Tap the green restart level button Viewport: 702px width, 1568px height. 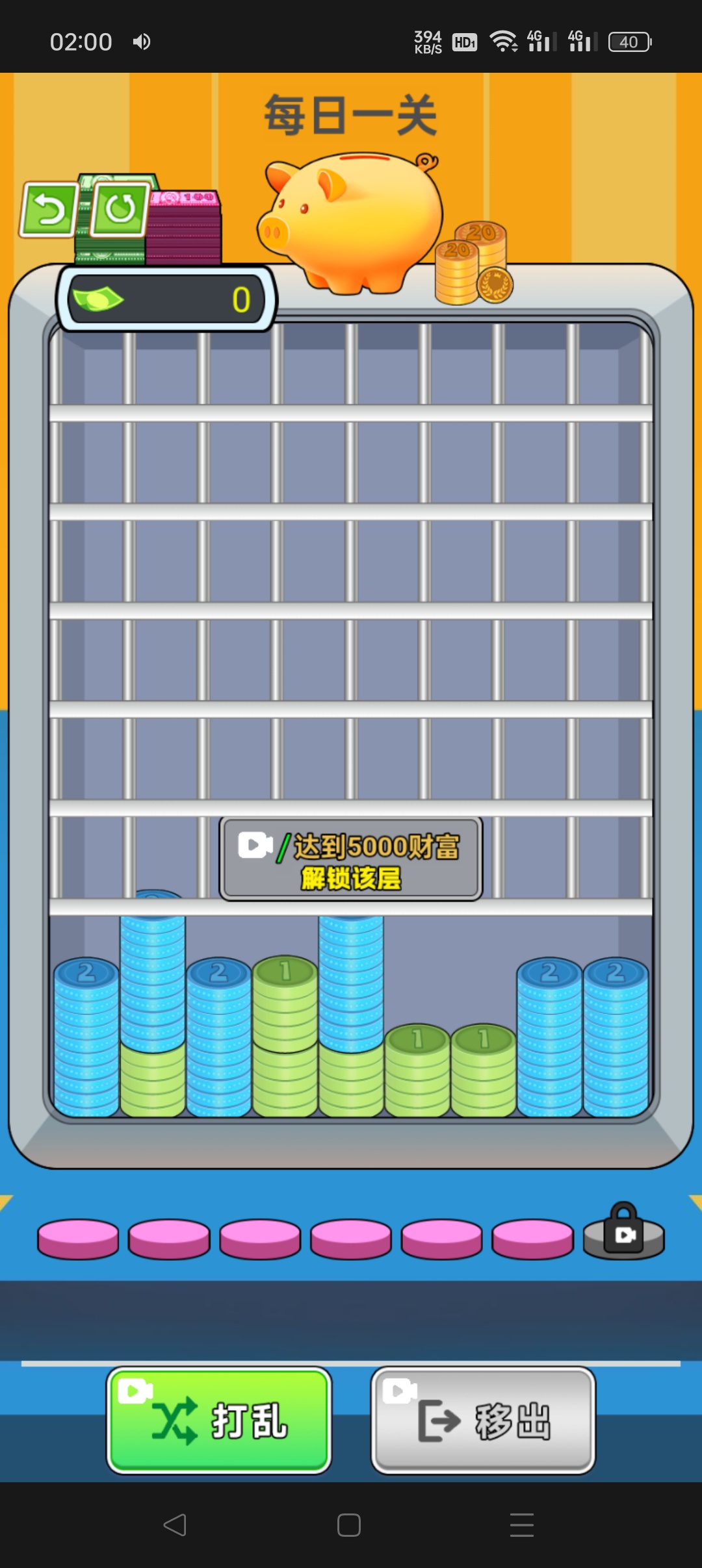(x=120, y=209)
